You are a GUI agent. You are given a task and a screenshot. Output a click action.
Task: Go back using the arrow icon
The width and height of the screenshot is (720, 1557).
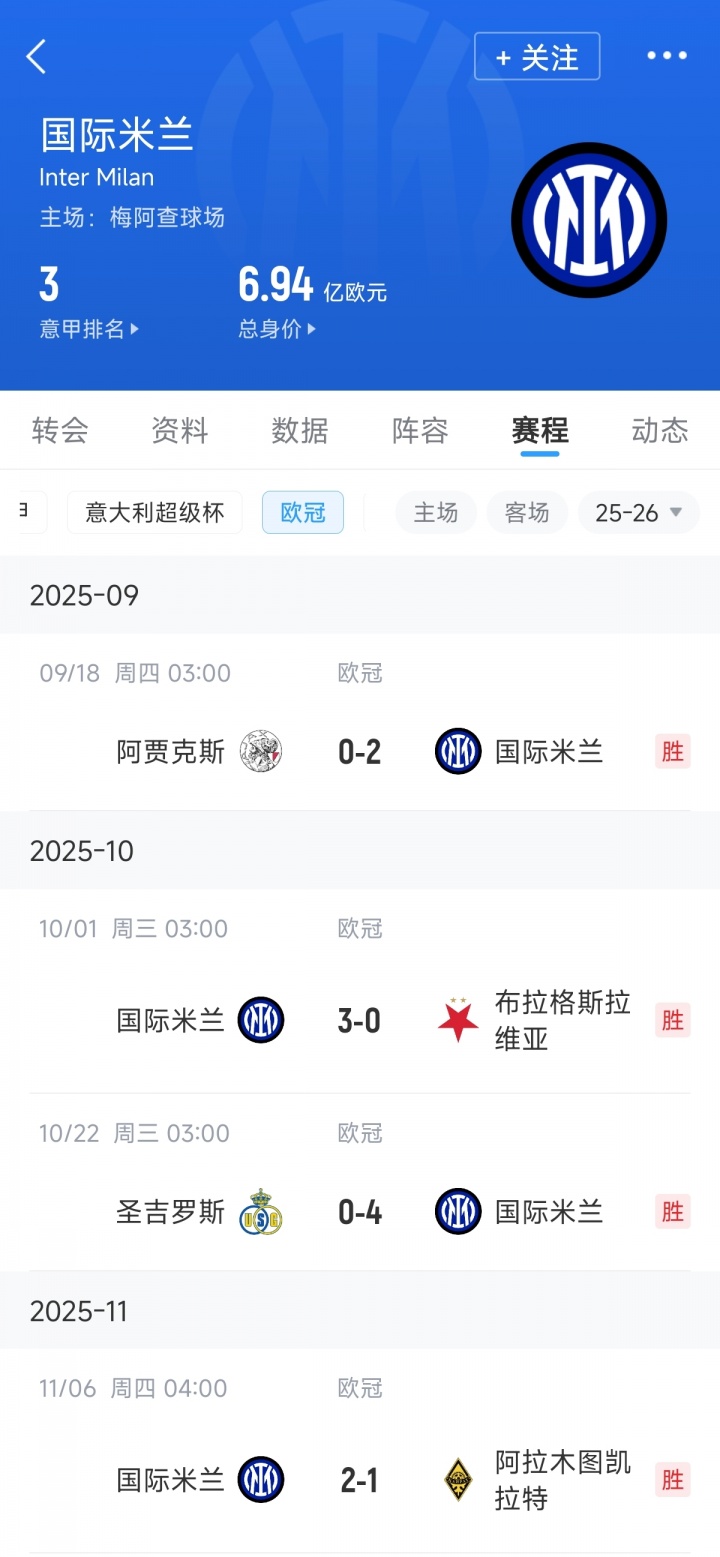tap(37, 57)
